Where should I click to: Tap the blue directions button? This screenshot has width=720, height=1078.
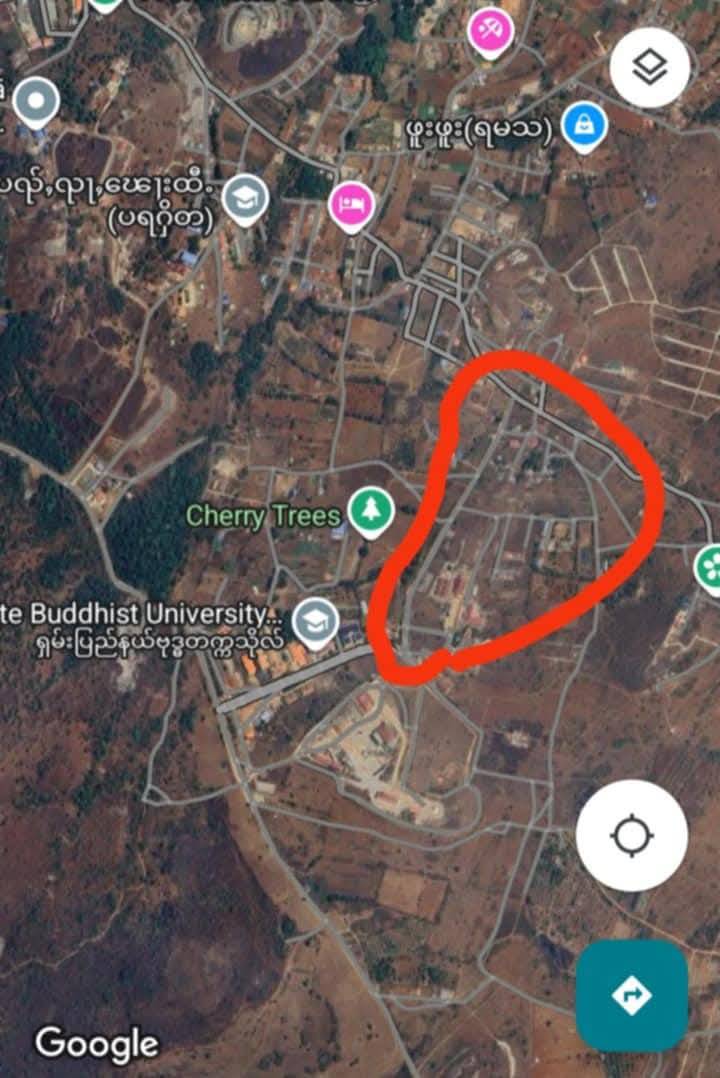click(631, 995)
